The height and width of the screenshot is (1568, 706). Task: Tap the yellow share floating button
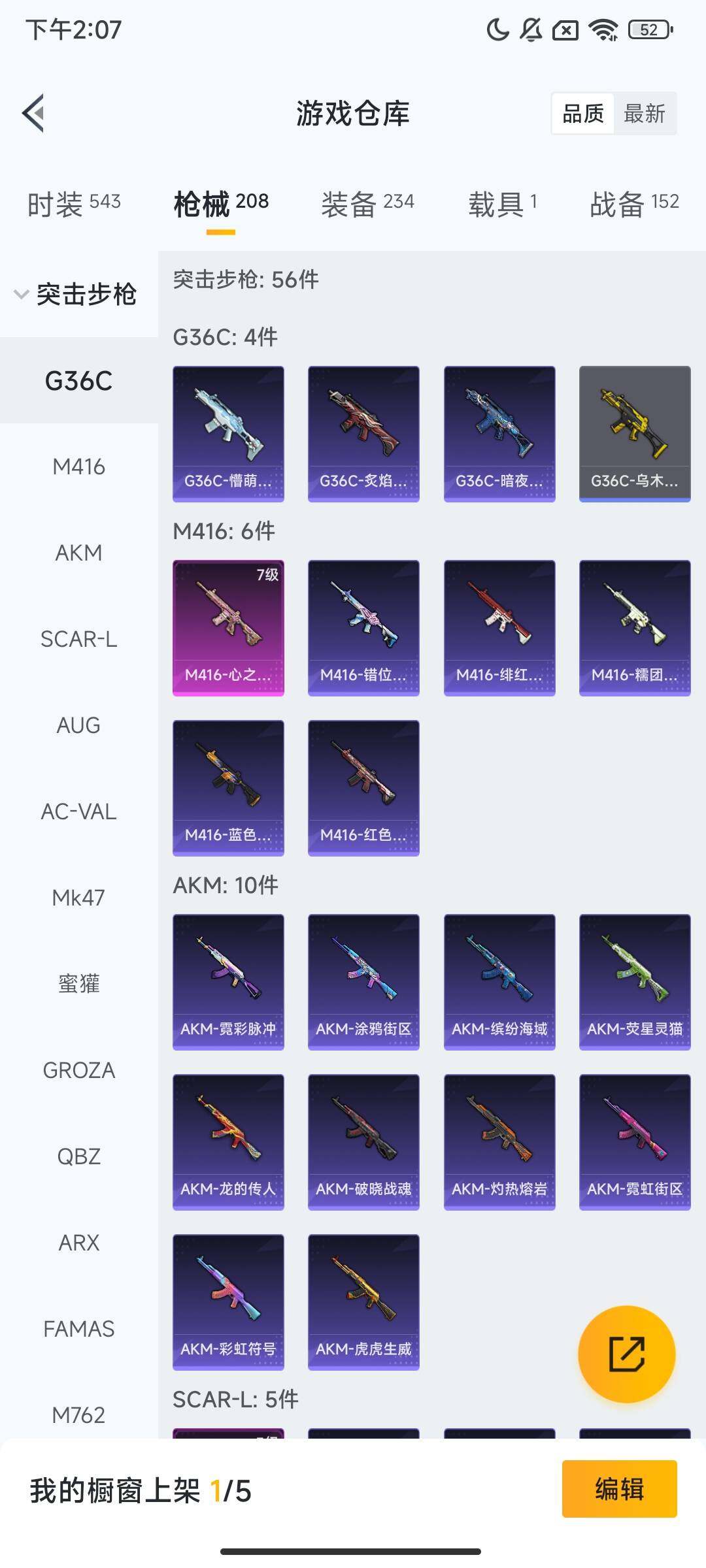tap(626, 1354)
